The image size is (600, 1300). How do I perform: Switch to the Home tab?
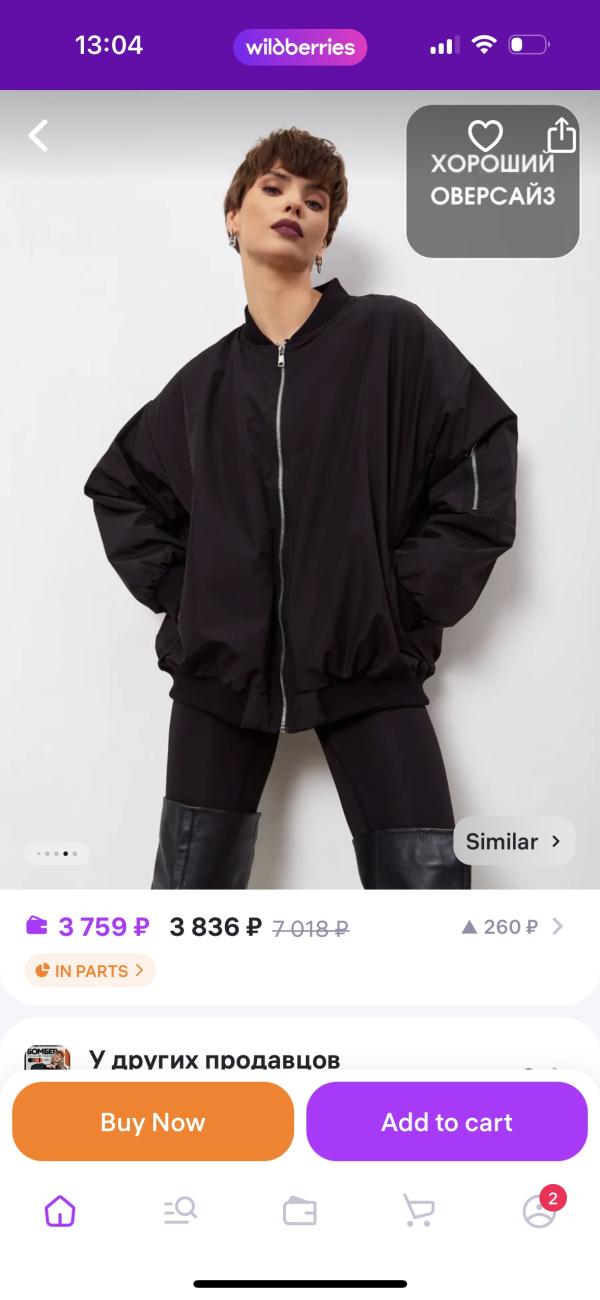click(x=60, y=1211)
